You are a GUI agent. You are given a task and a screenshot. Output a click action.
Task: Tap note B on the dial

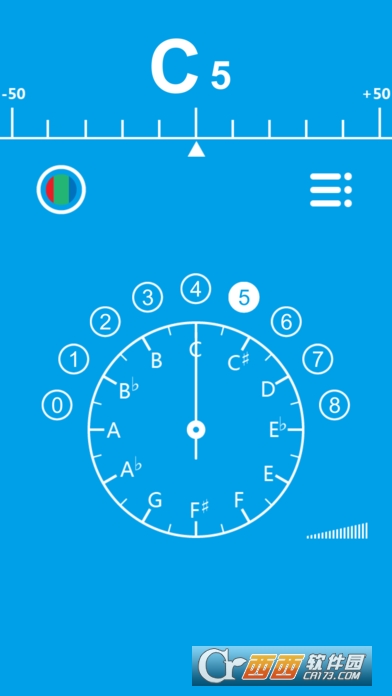pos(156,361)
